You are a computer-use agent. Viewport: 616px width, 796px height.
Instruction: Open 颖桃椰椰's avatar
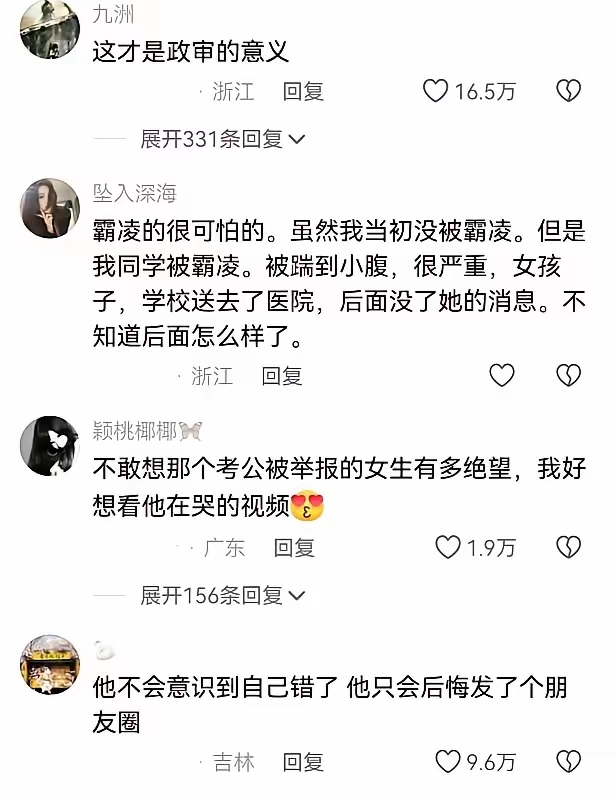[50, 446]
